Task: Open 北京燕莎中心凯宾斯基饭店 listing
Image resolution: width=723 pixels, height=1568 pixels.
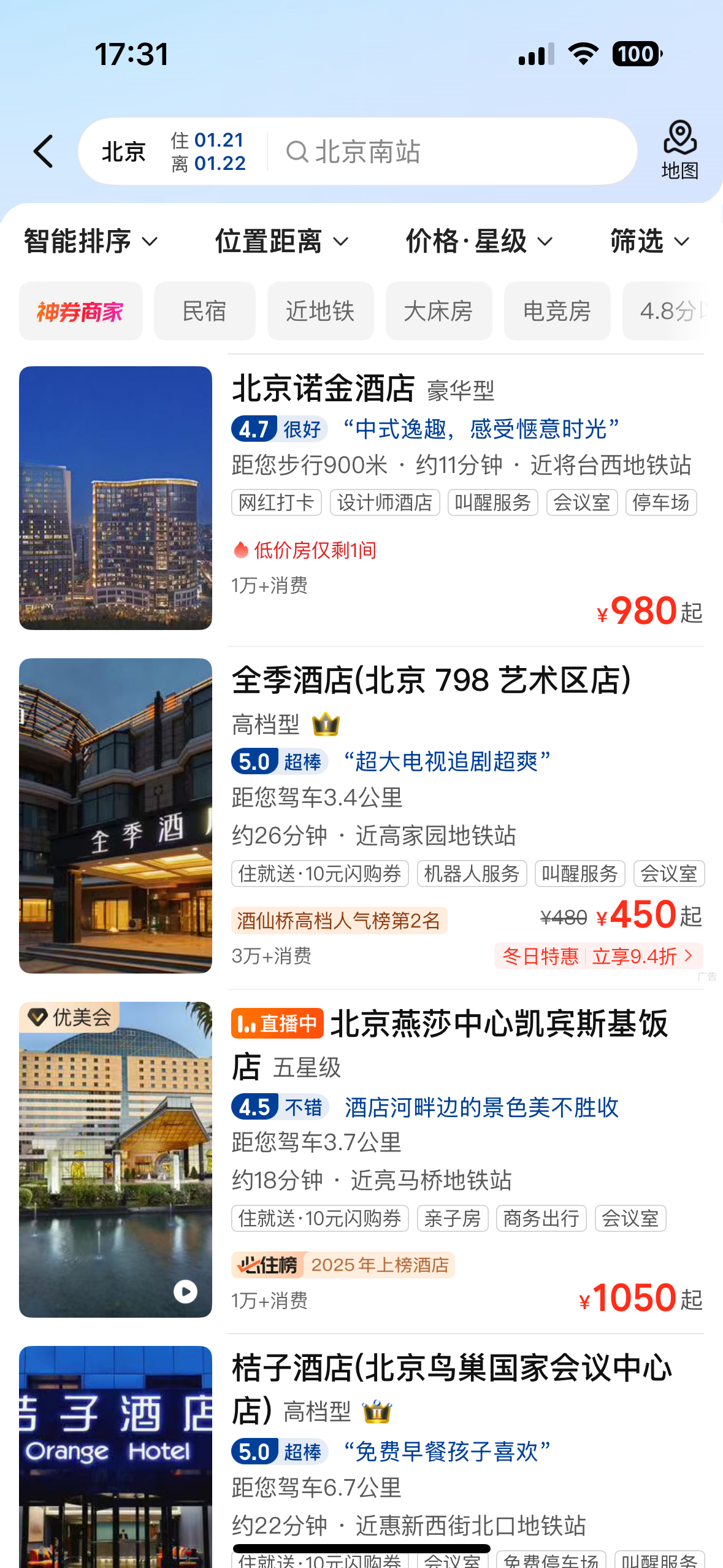Action: [498, 1024]
